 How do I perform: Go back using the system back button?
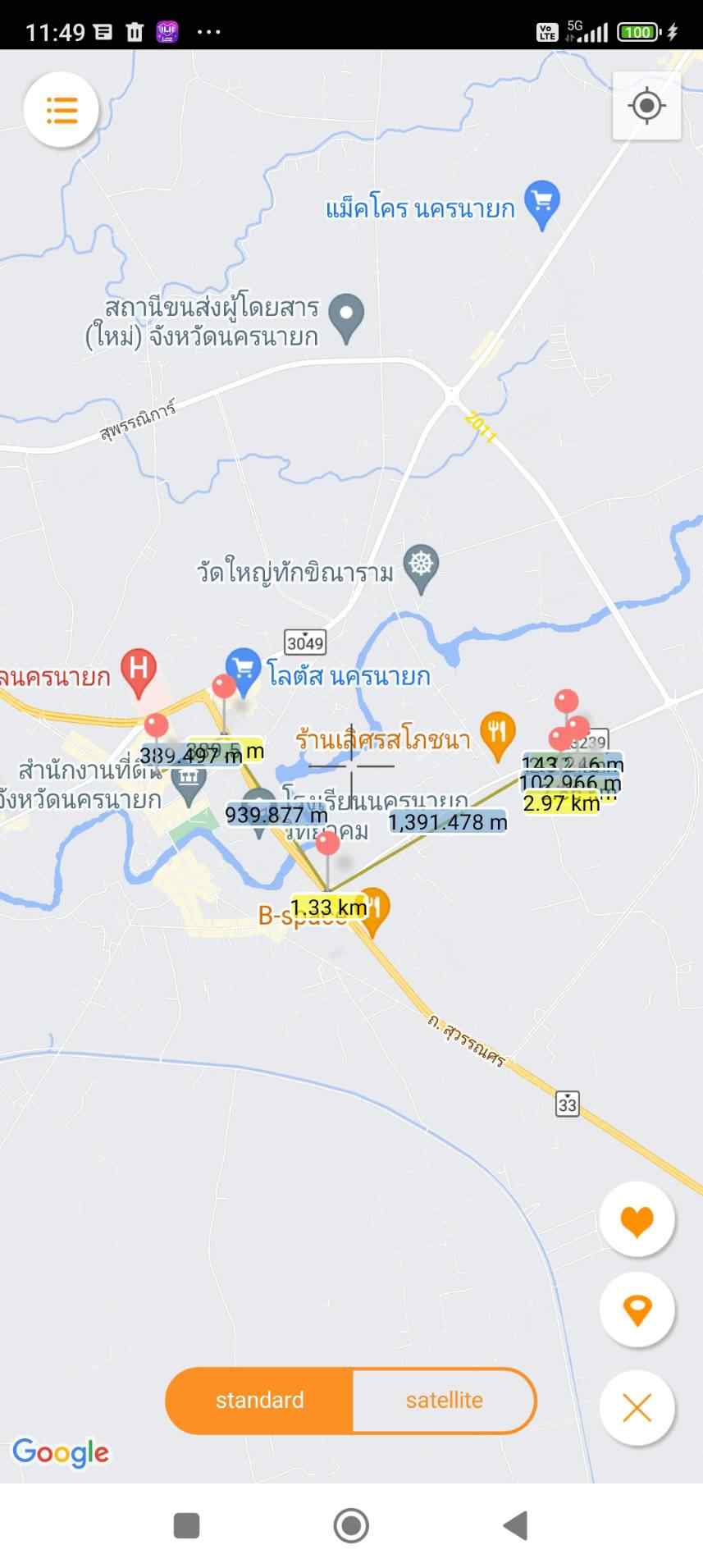[x=515, y=1526]
